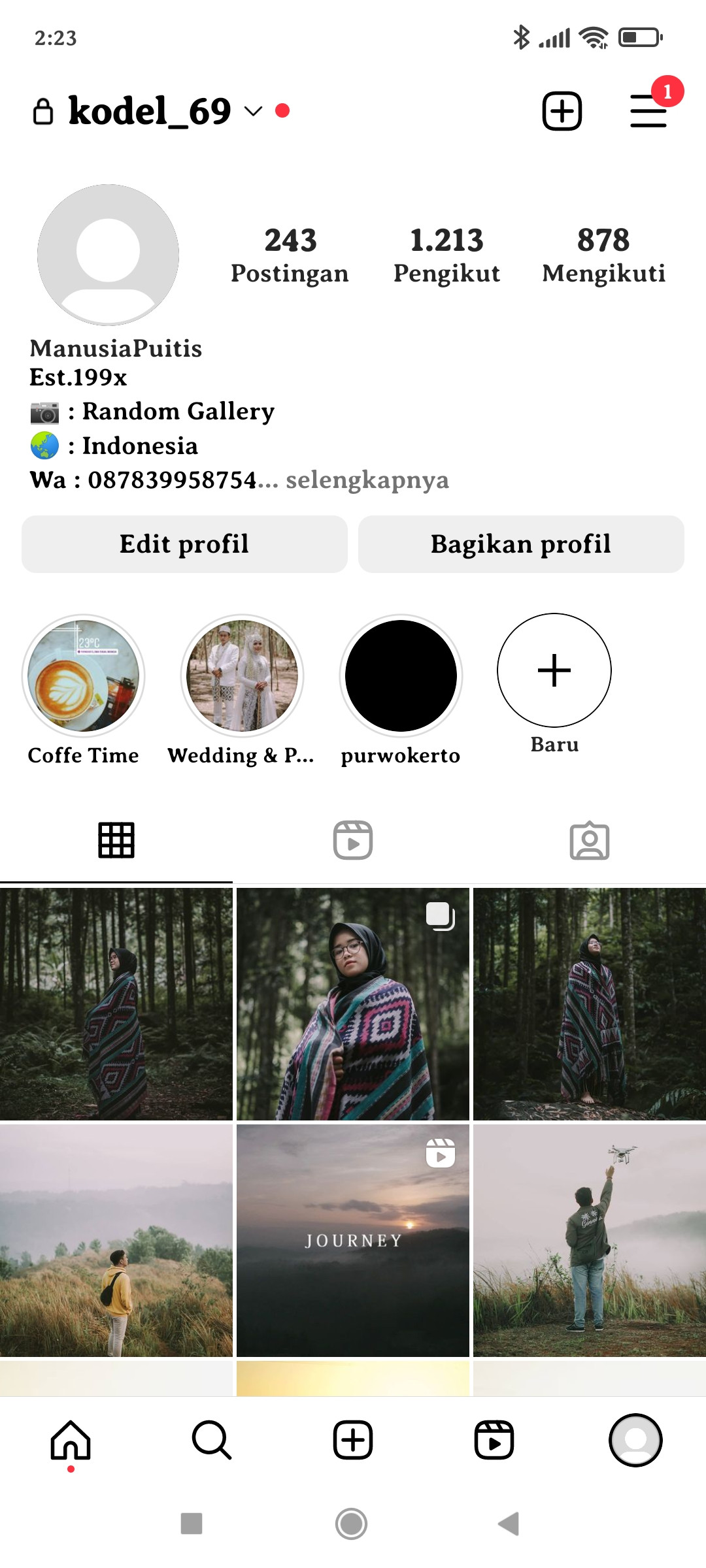Add a new highlight with Baru

[554, 670]
